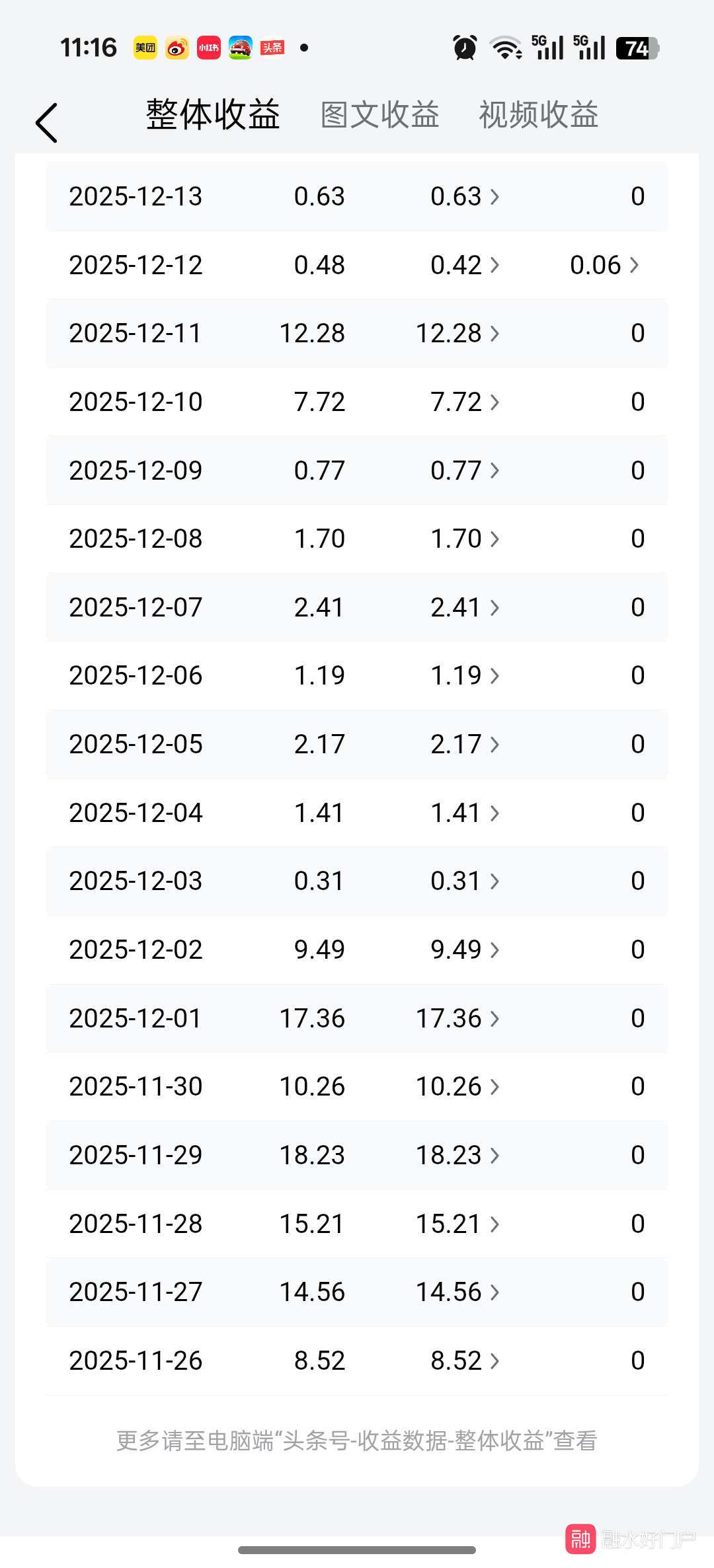Viewport: 714px width, 1568px height.
Task: View 15.21 breakdown for 2025-11-28
Action: click(457, 1224)
